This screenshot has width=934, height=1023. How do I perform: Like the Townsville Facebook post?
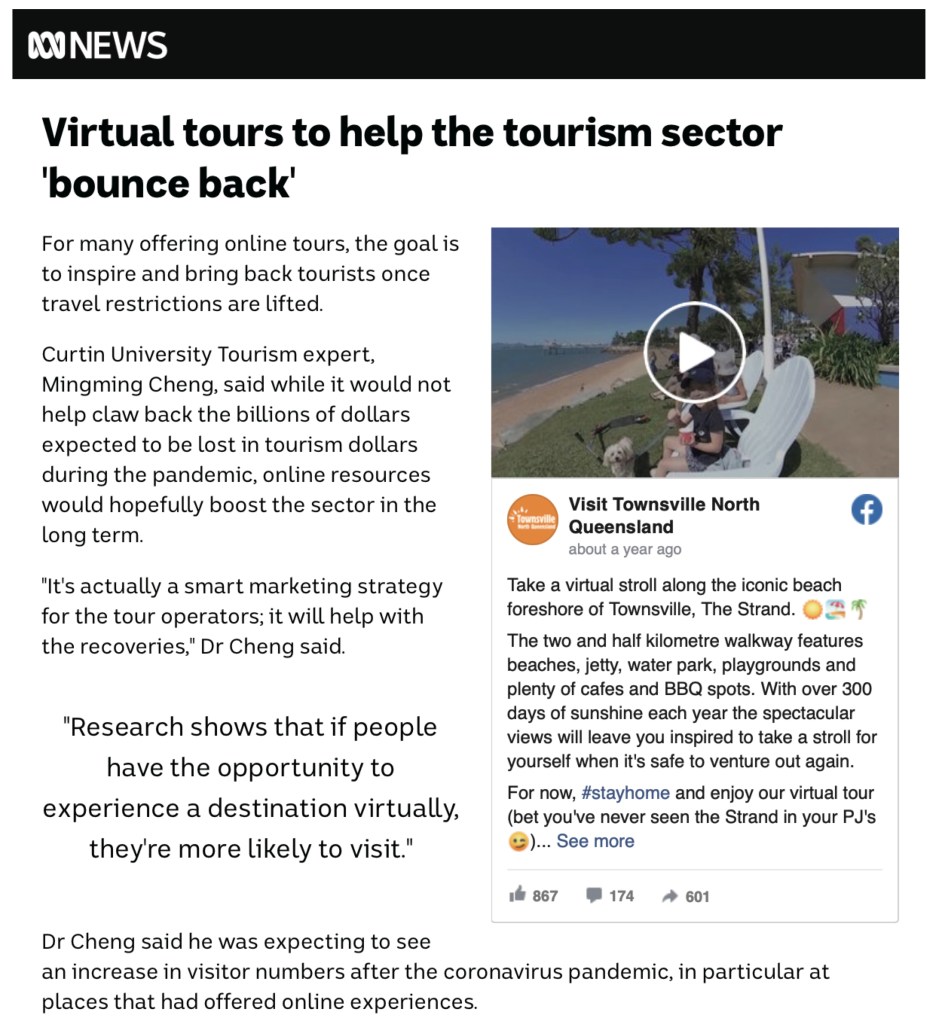tap(533, 895)
